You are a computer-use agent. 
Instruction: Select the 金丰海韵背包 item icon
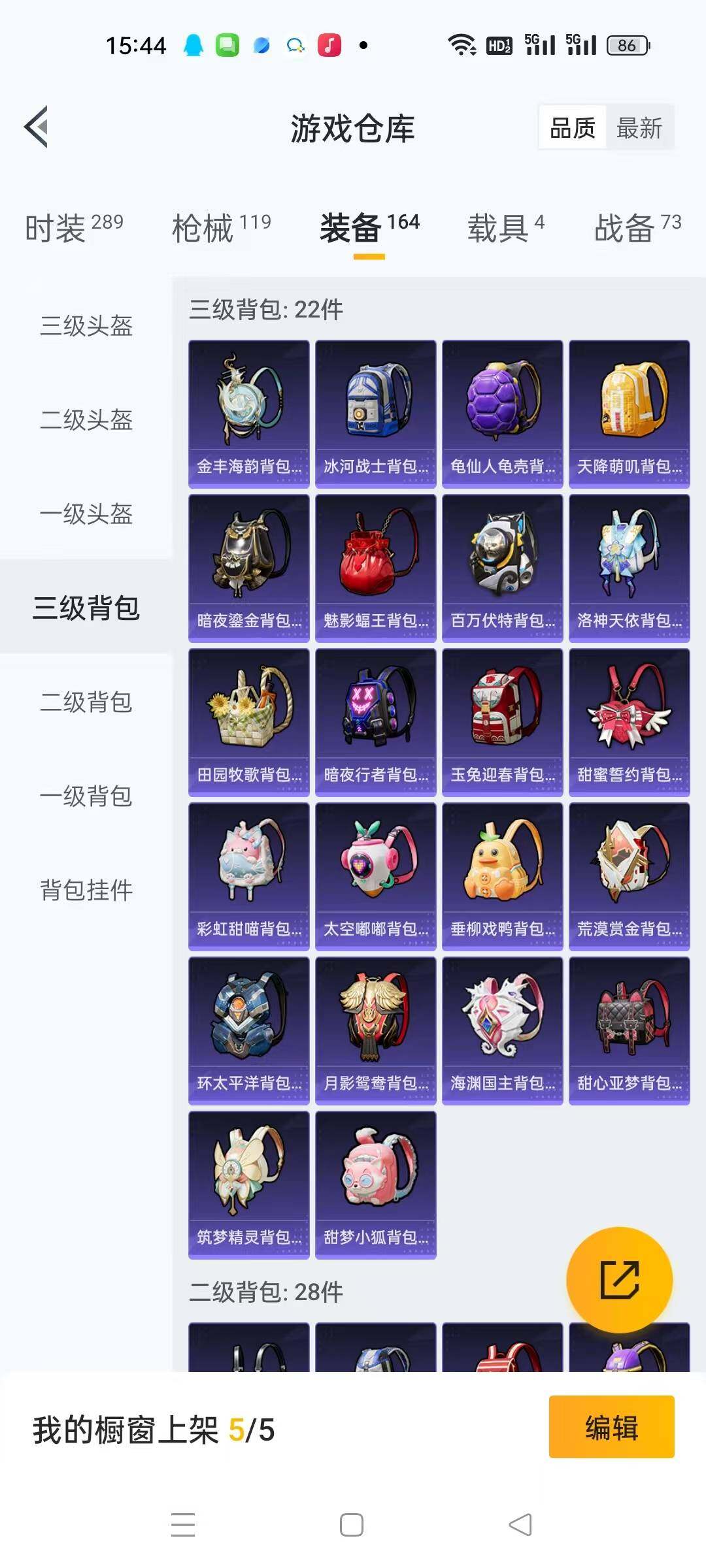248,405
